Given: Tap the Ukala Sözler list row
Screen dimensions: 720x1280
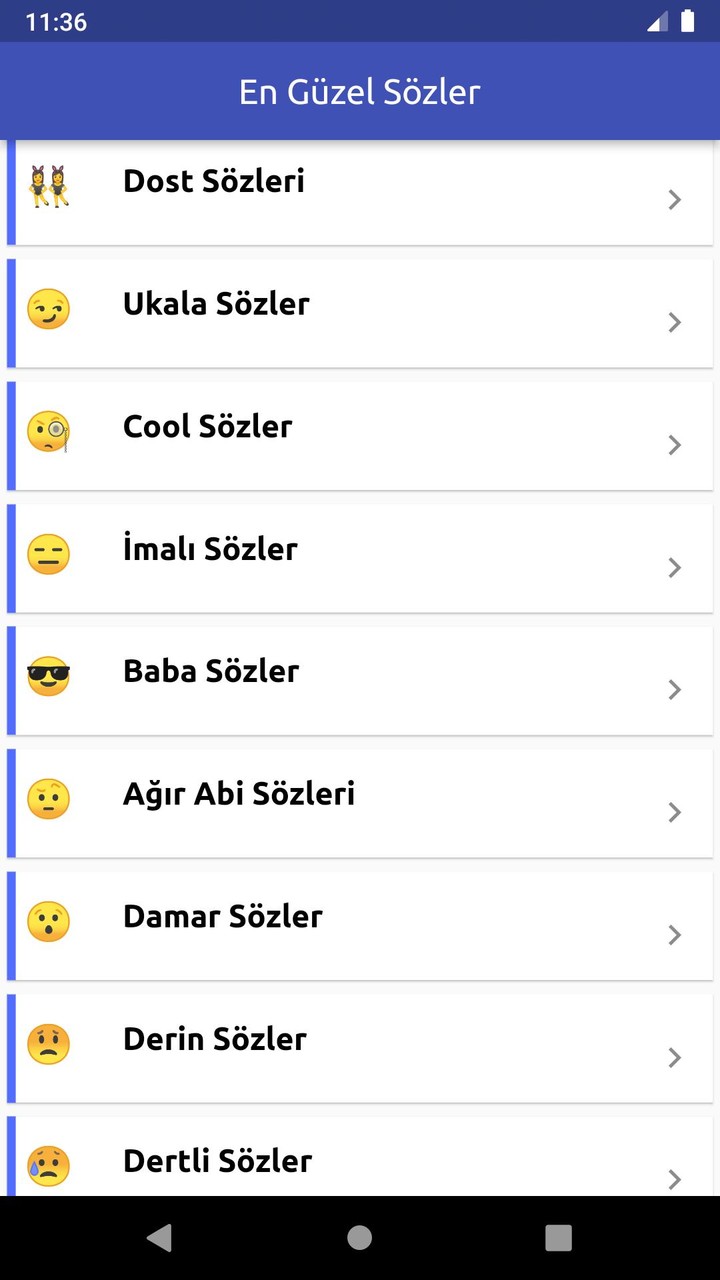Looking at the screenshot, I should [x=360, y=313].
